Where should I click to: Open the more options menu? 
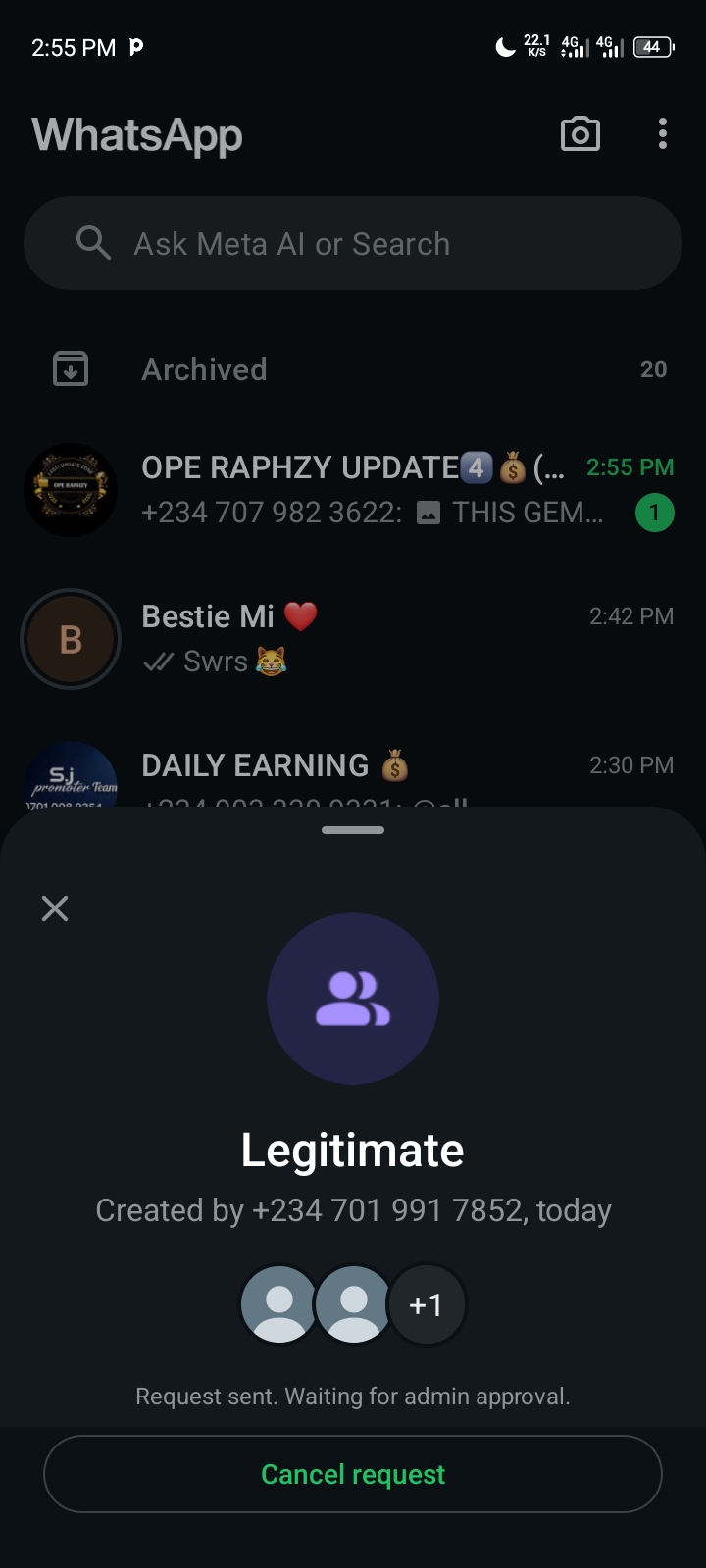[x=663, y=134]
